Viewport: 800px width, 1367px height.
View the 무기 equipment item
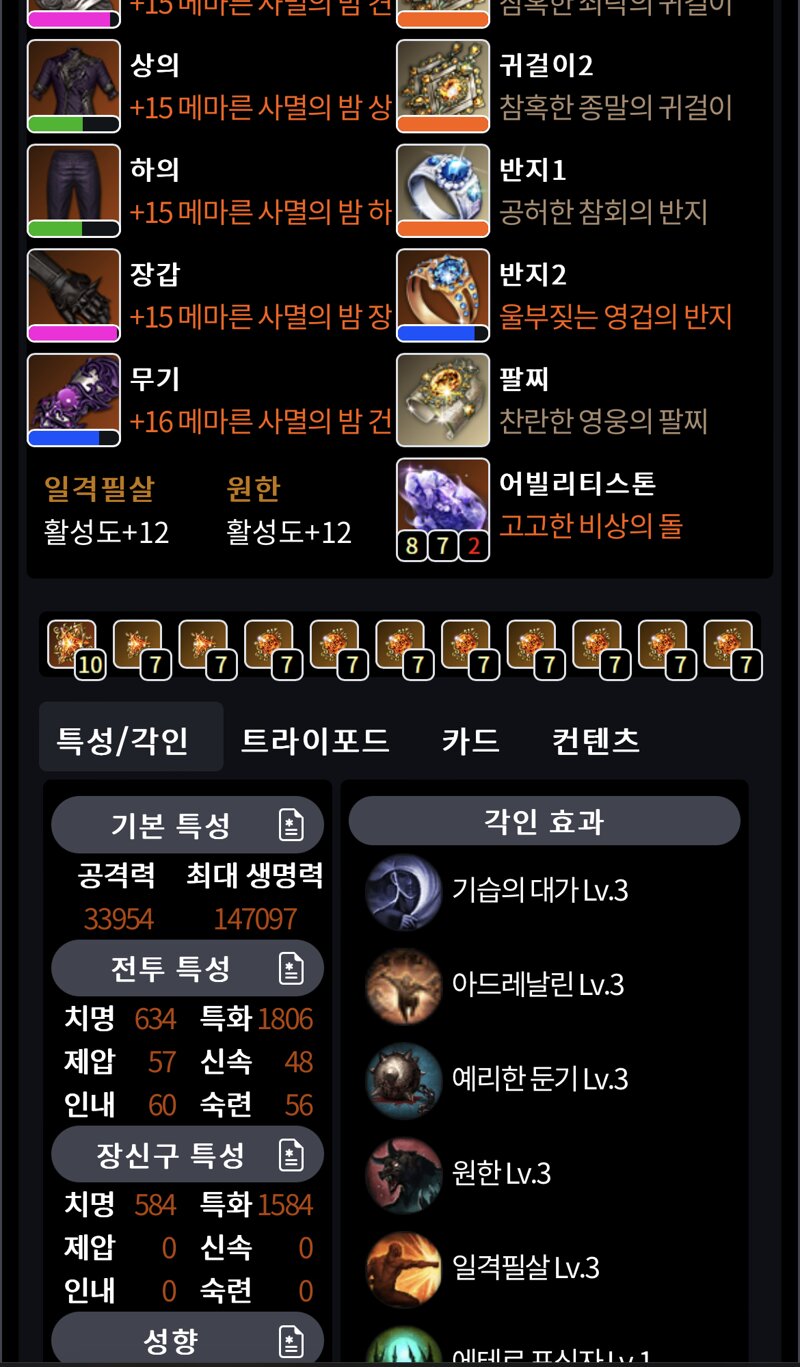click(73, 399)
